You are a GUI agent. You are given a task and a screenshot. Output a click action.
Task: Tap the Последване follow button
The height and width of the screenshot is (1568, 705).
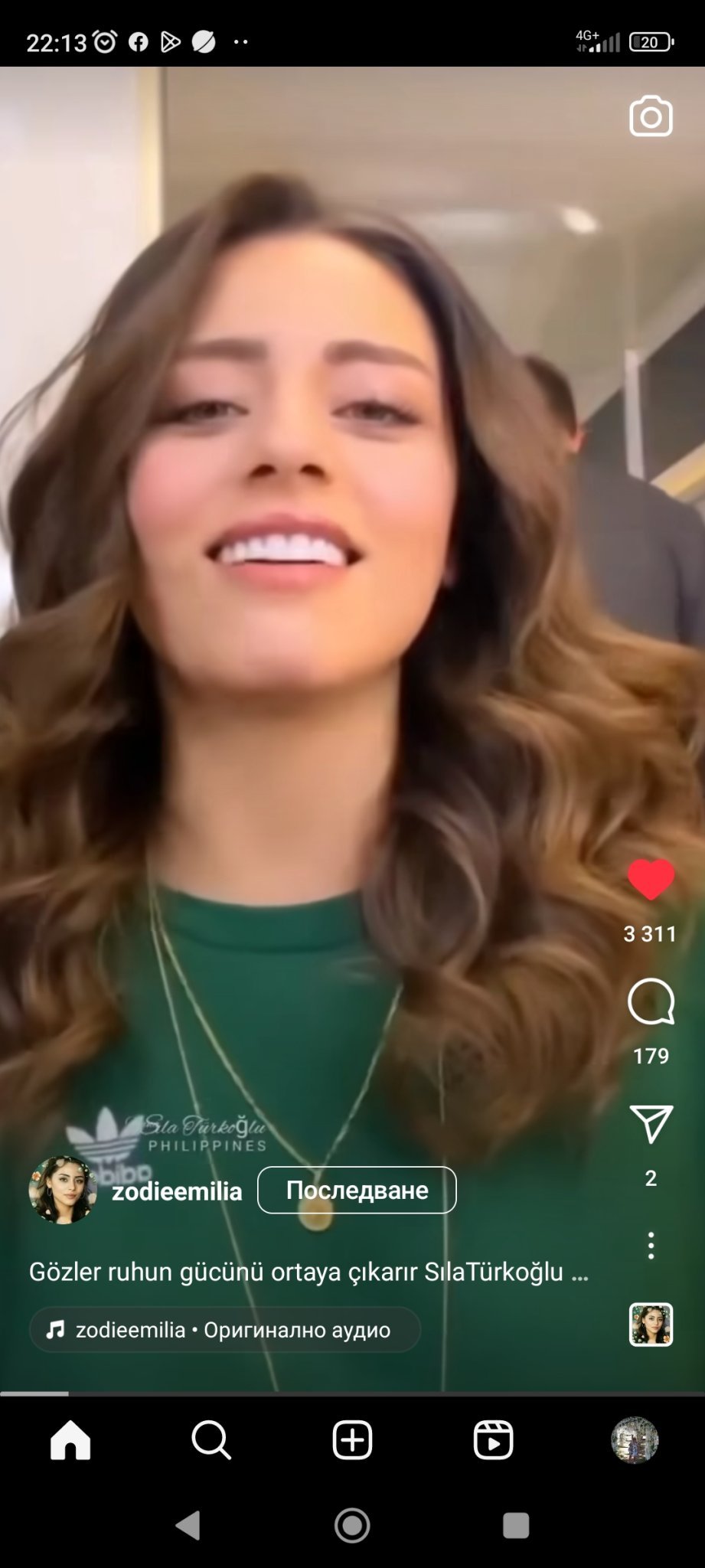point(357,1190)
